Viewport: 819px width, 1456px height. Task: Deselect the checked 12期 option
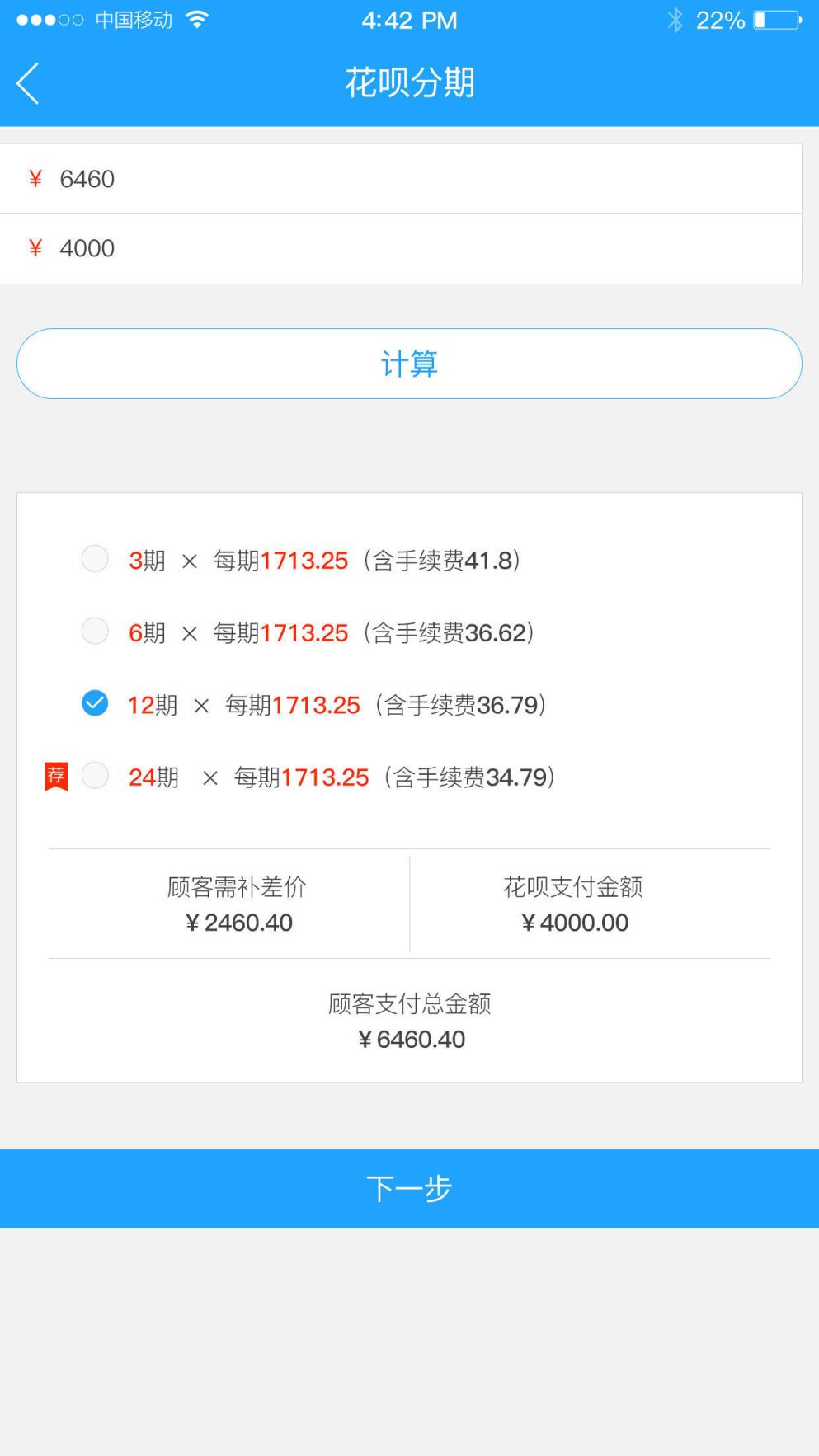95,703
